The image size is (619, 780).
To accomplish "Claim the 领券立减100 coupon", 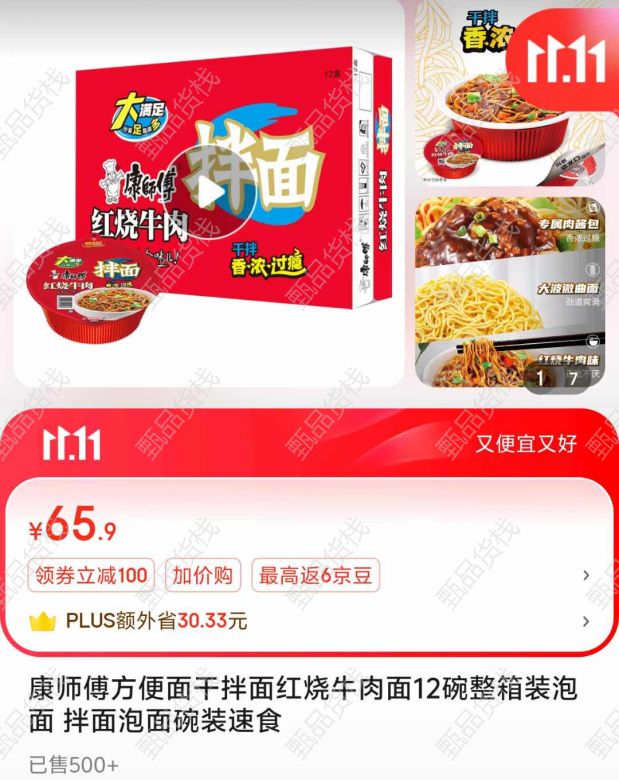I will (91, 575).
